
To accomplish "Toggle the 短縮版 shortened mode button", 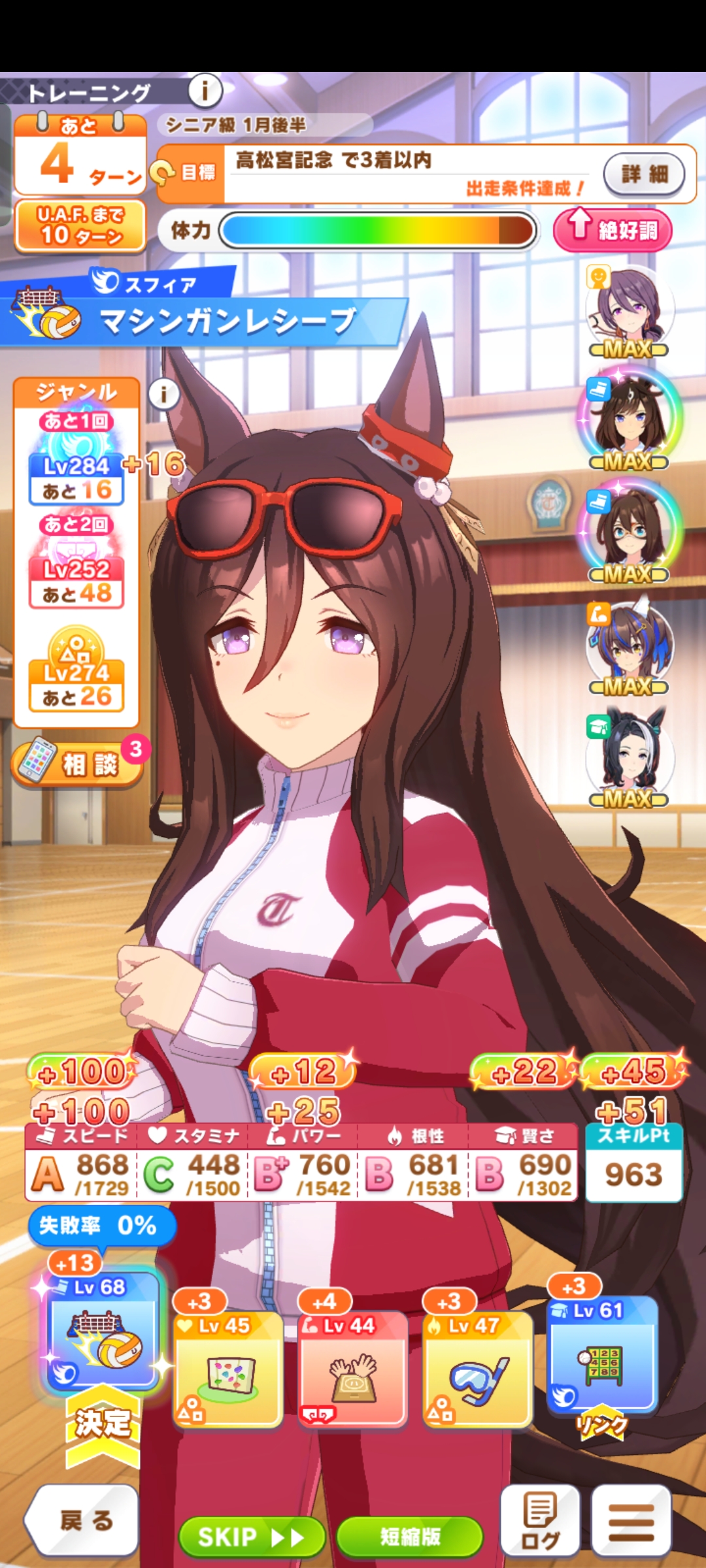I will tap(410, 1537).
